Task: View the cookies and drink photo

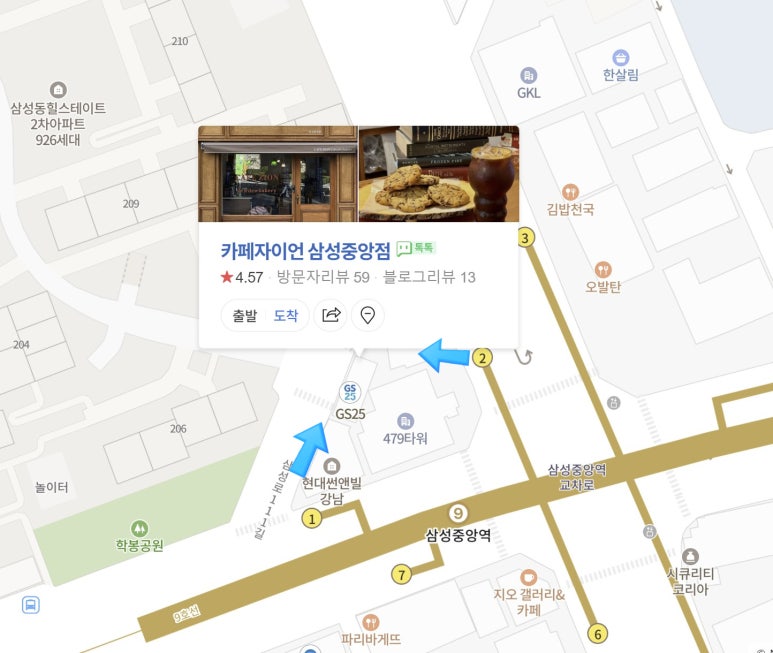Action: (439, 174)
